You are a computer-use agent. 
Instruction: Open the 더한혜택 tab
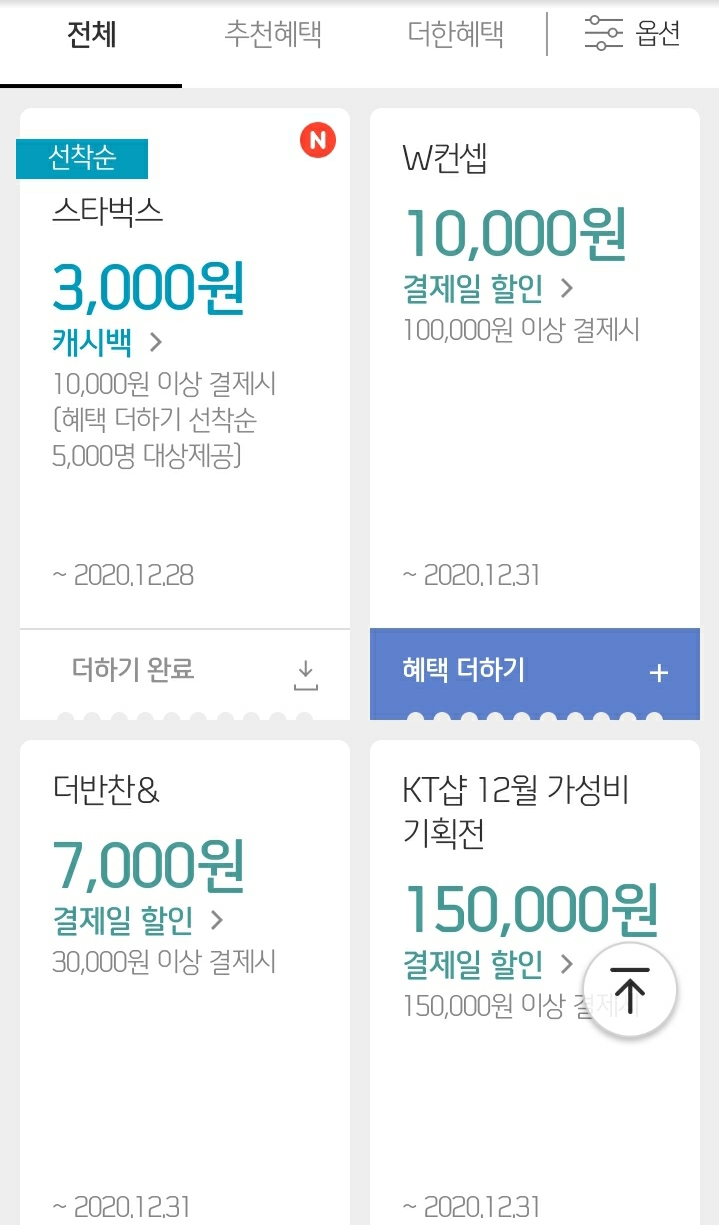[x=455, y=35]
